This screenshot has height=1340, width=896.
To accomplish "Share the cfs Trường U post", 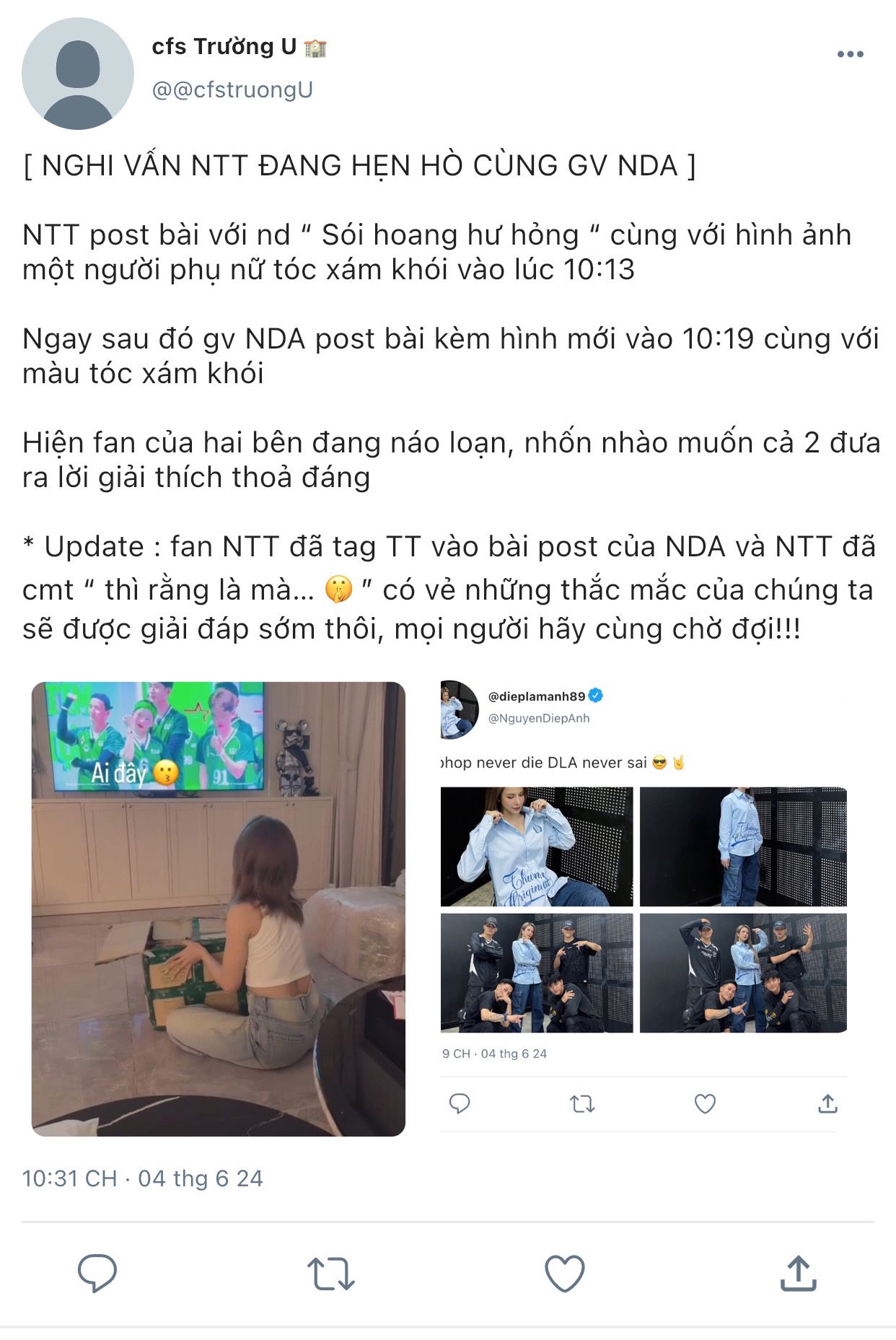I will pos(798,1273).
